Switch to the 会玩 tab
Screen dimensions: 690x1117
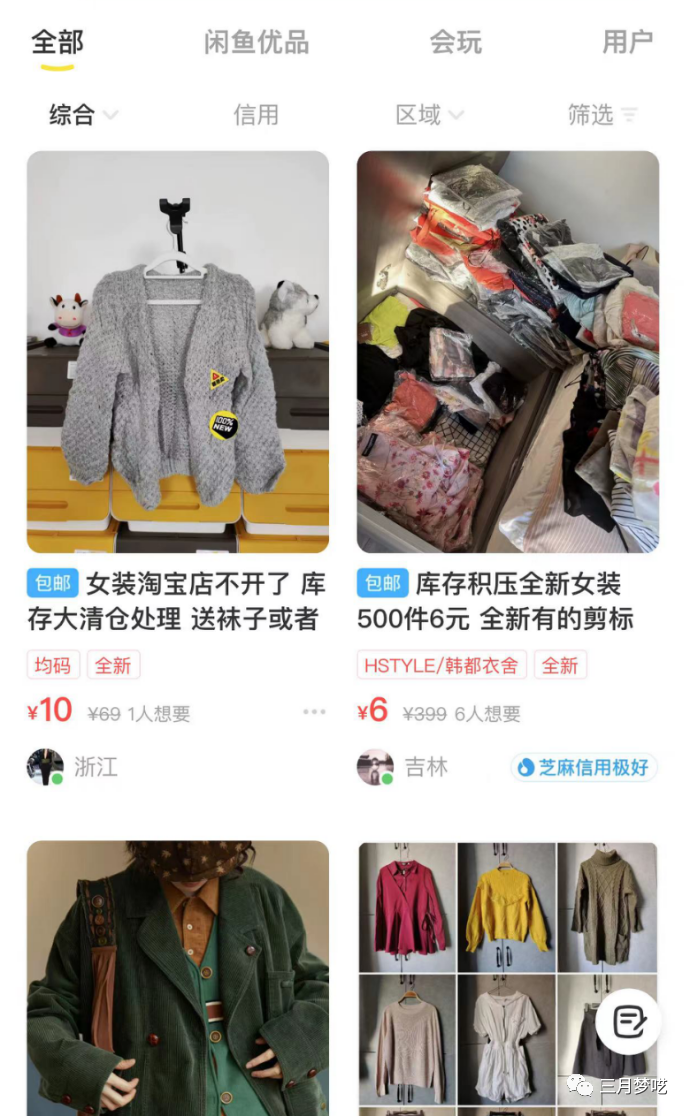(455, 42)
